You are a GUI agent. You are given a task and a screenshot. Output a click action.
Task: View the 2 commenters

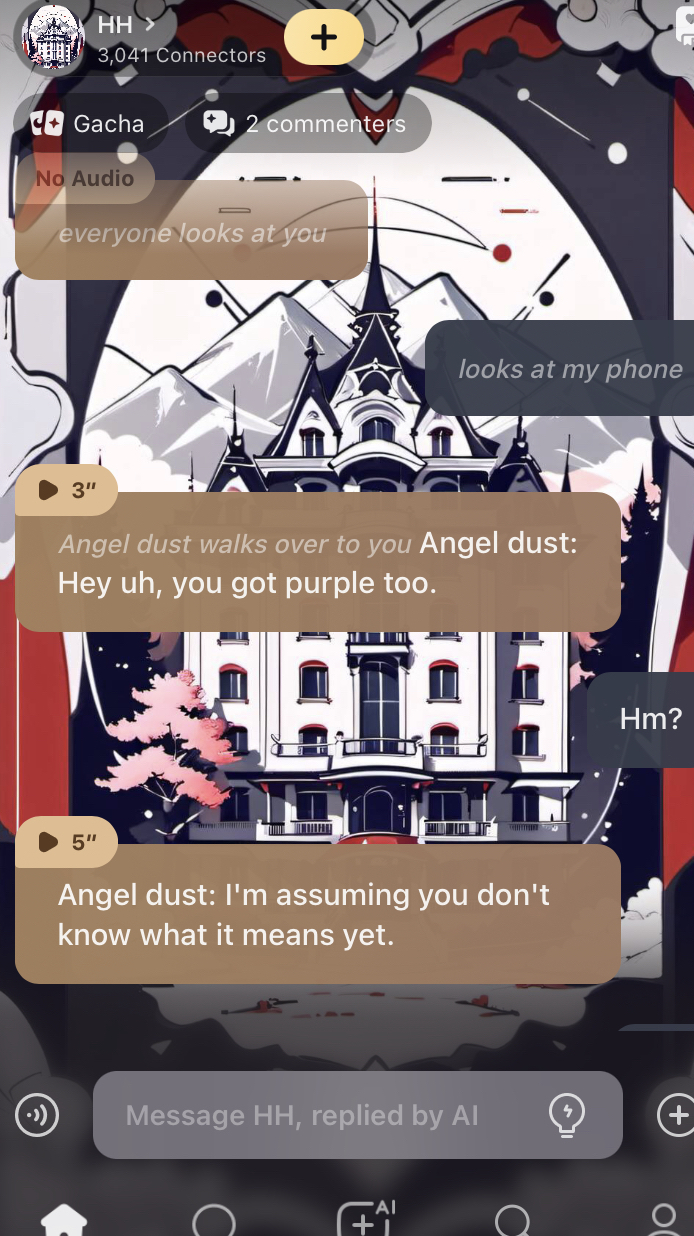[308, 124]
